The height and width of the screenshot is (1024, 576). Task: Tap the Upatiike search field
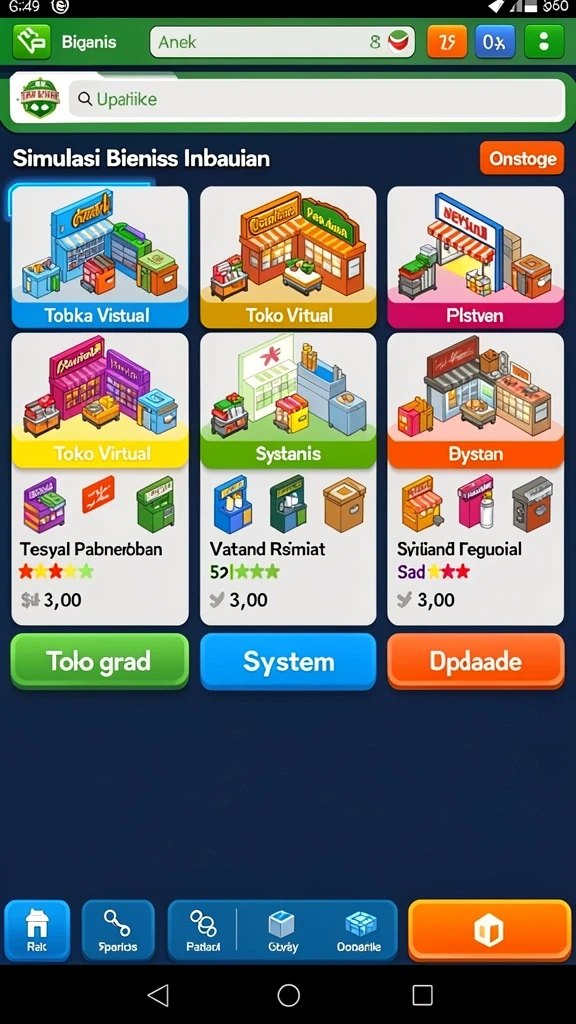pos(317,99)
